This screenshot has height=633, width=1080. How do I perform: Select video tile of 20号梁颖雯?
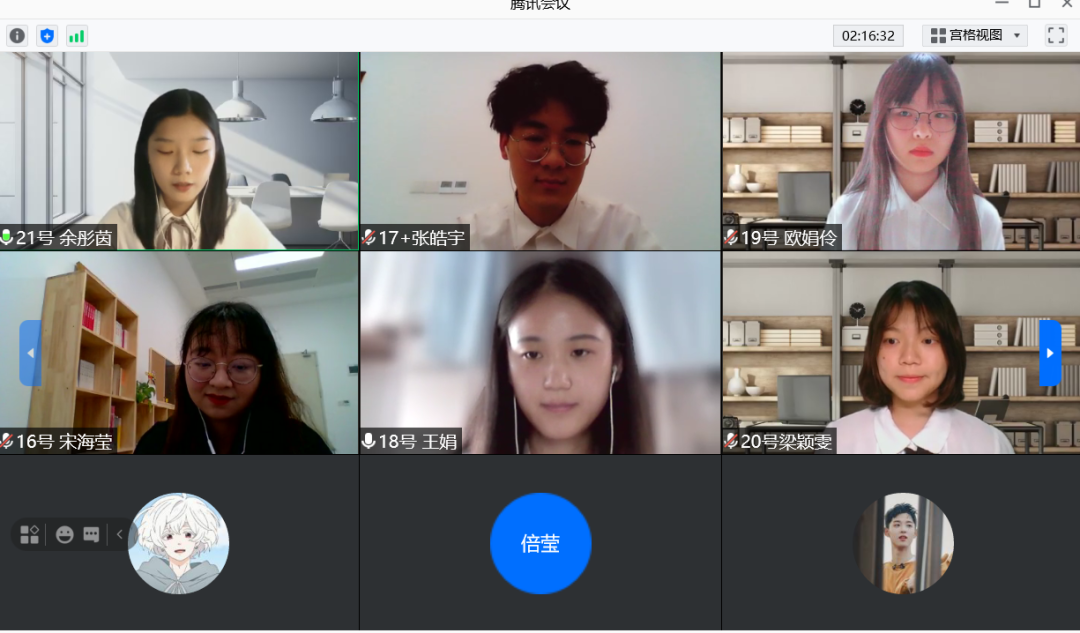(900, 353)
